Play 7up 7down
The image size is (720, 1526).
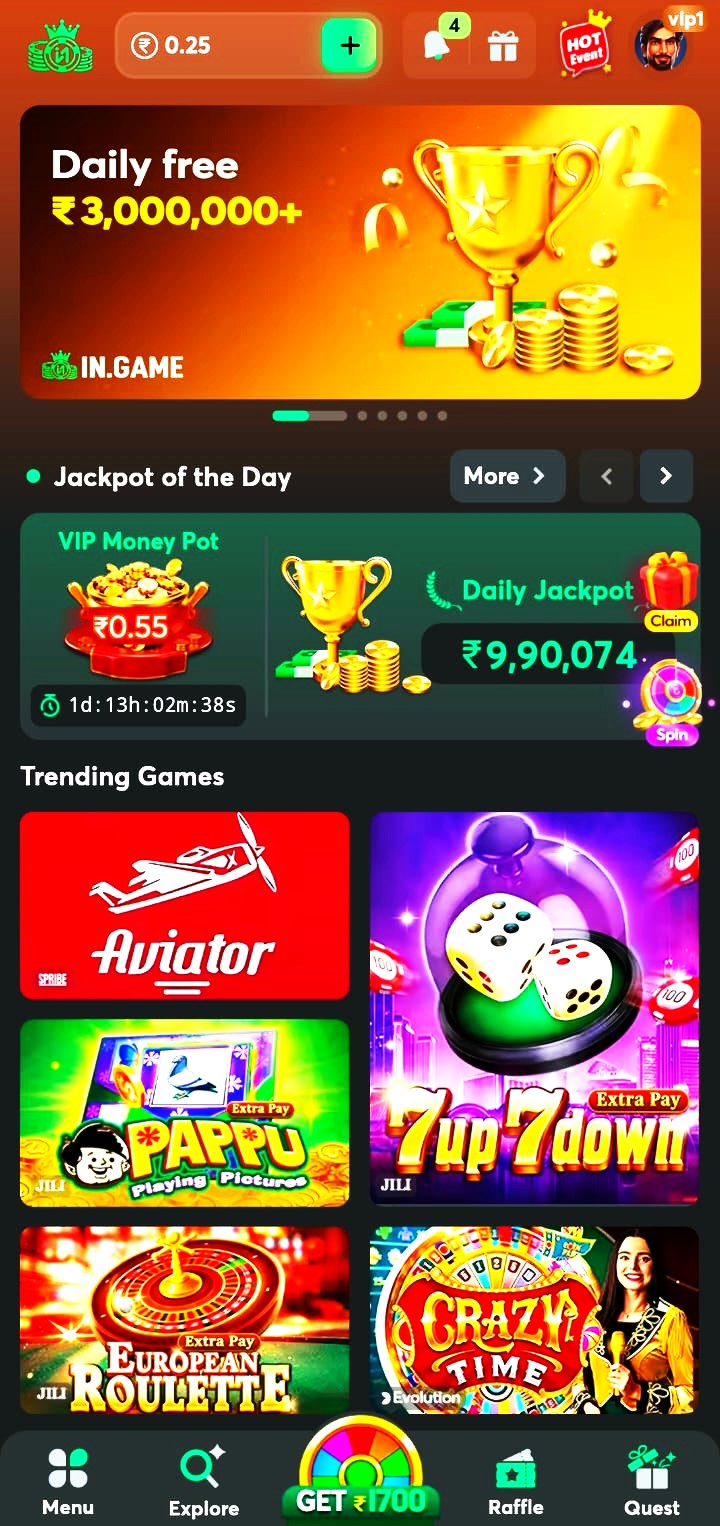pyautogui.click(x=534, y=1006)
